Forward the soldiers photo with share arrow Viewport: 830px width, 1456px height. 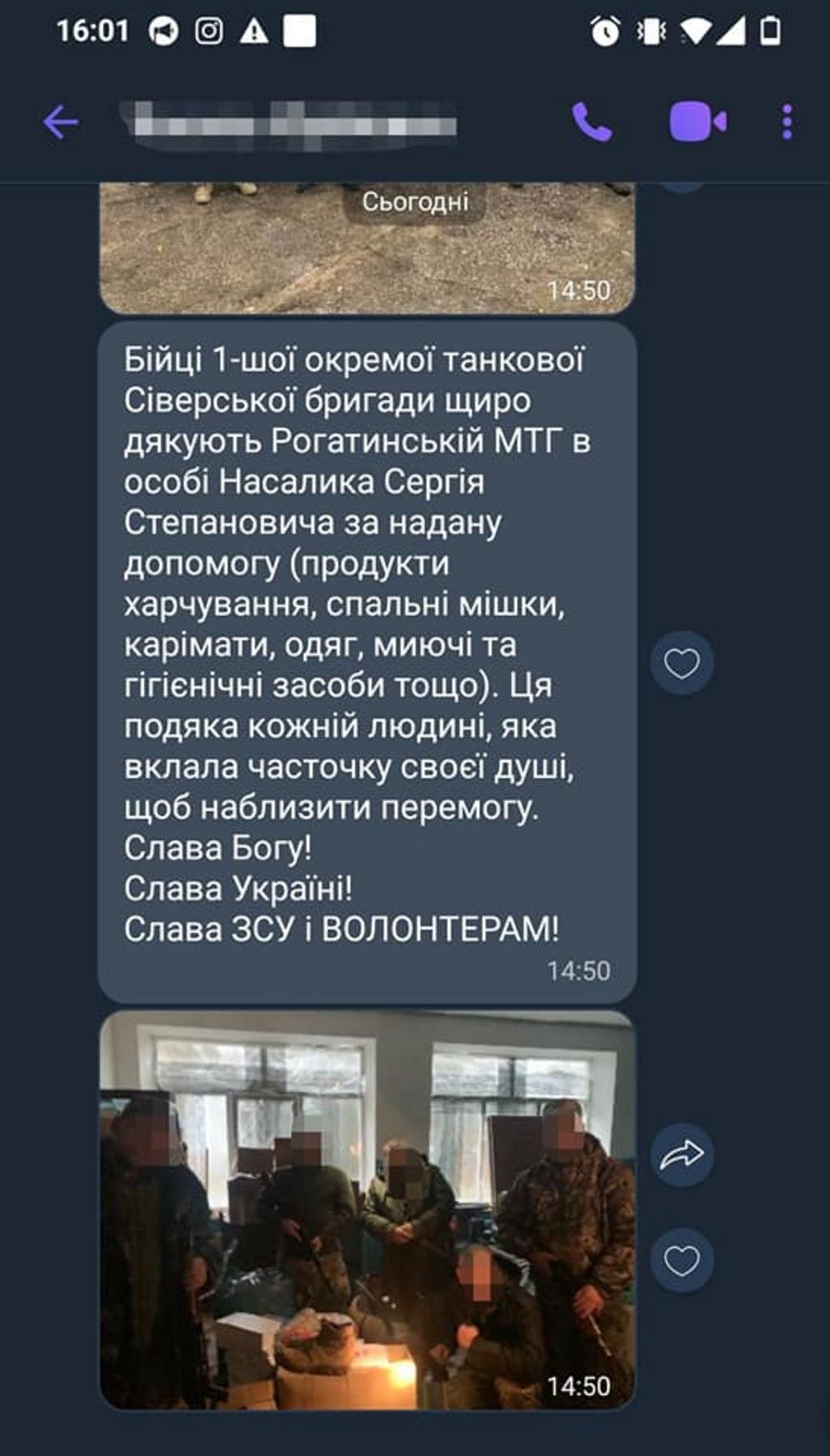[682, 1155]
